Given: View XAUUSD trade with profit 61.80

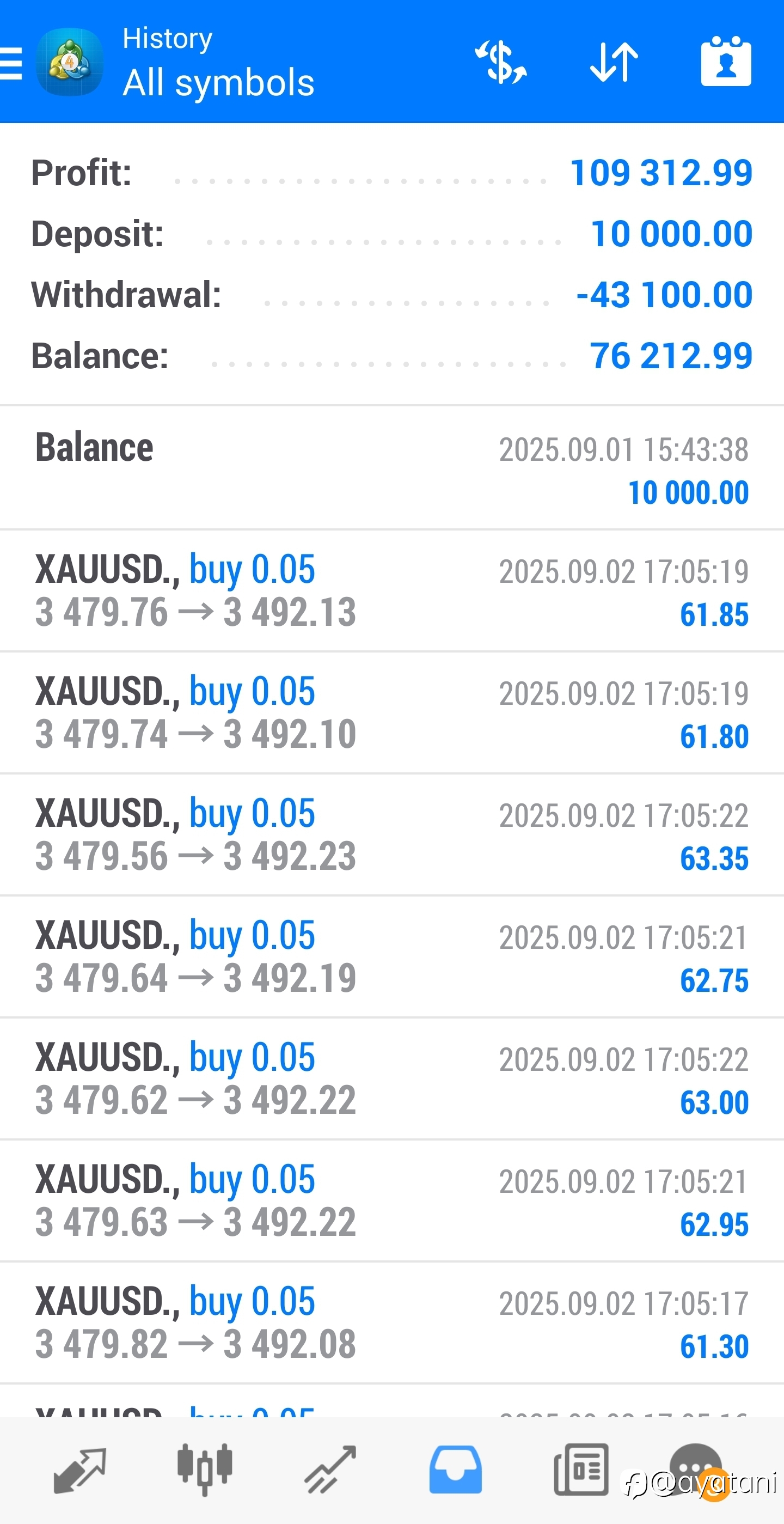Looking at the screenshot, I should click(391, 714).
